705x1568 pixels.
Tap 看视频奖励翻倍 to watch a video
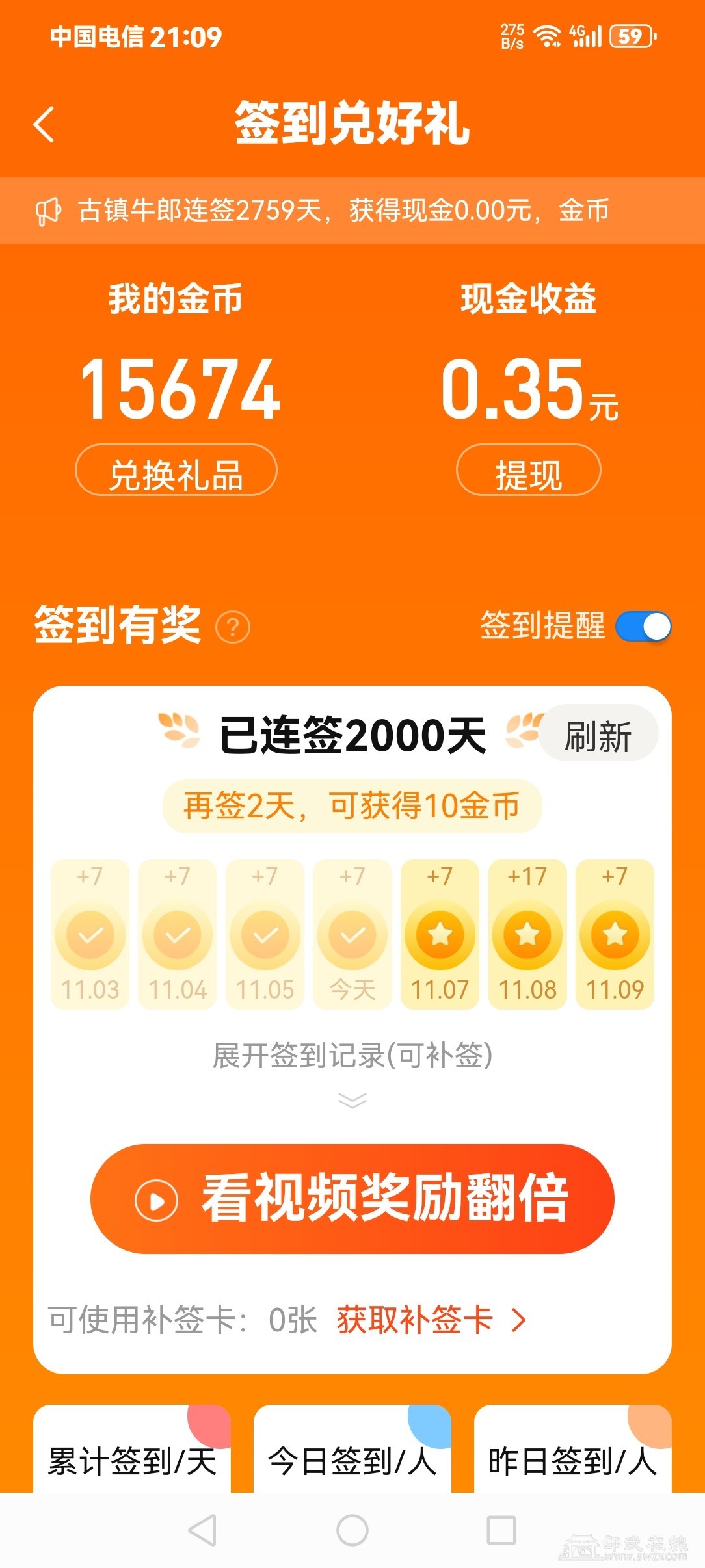click(352, 1199)
